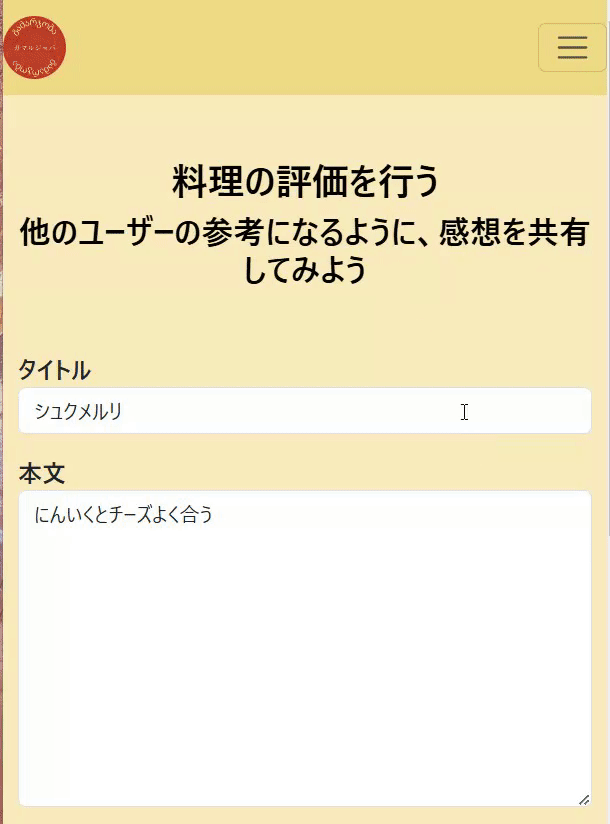
Task: Focus the 本文 text area
Action: coord(304,648)
